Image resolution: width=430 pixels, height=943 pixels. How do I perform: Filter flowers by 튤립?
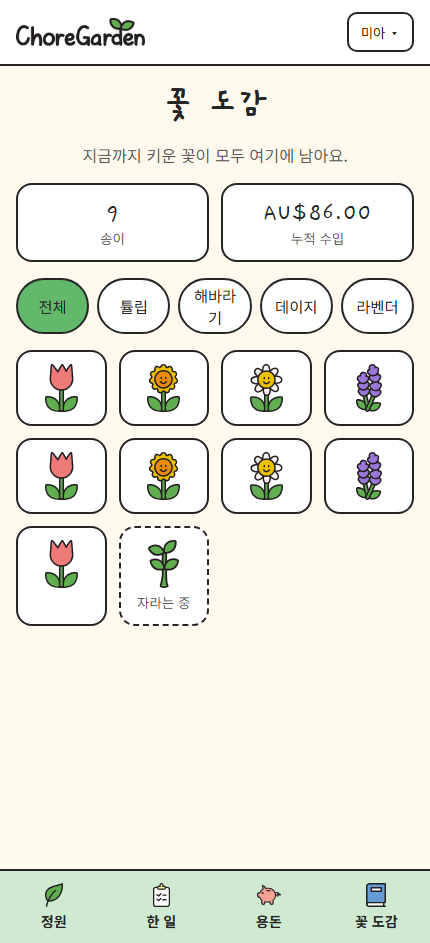pos(134,306)
